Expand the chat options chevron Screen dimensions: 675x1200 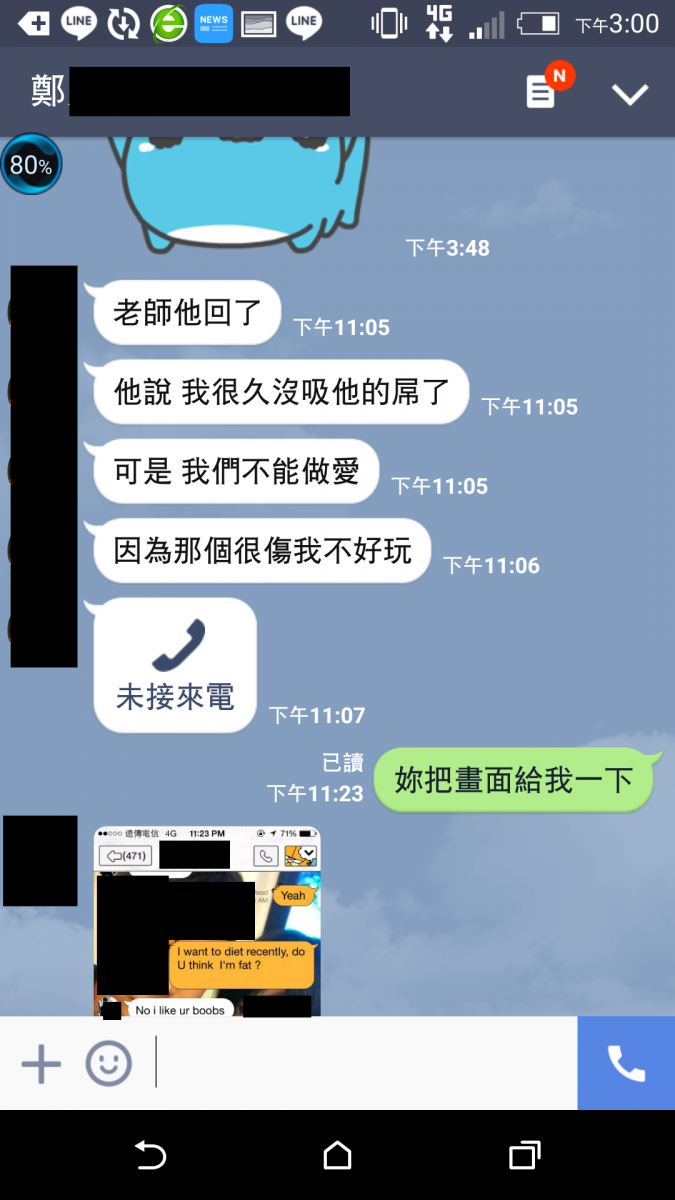coord(630,94)
